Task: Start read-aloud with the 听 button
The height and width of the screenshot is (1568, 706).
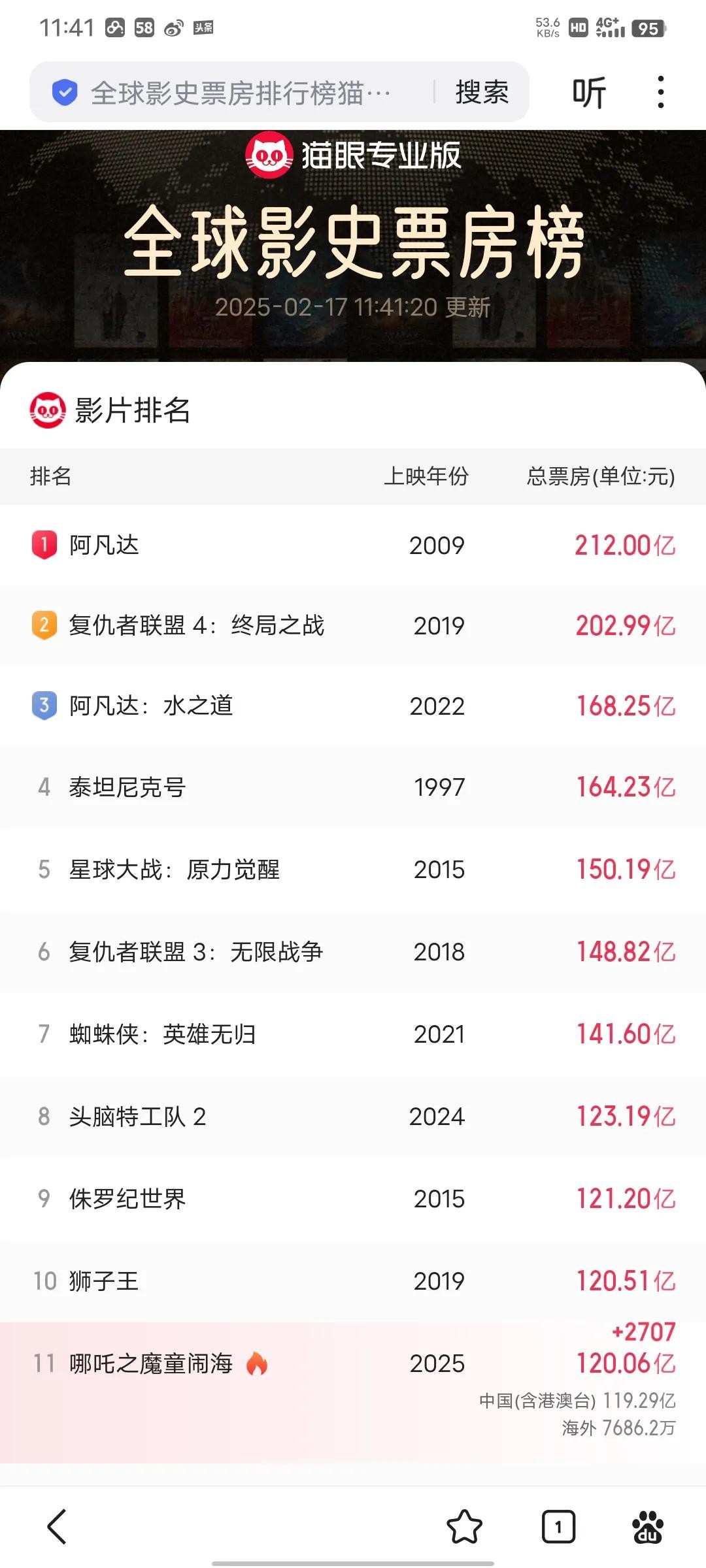Action: click(589, 93)
